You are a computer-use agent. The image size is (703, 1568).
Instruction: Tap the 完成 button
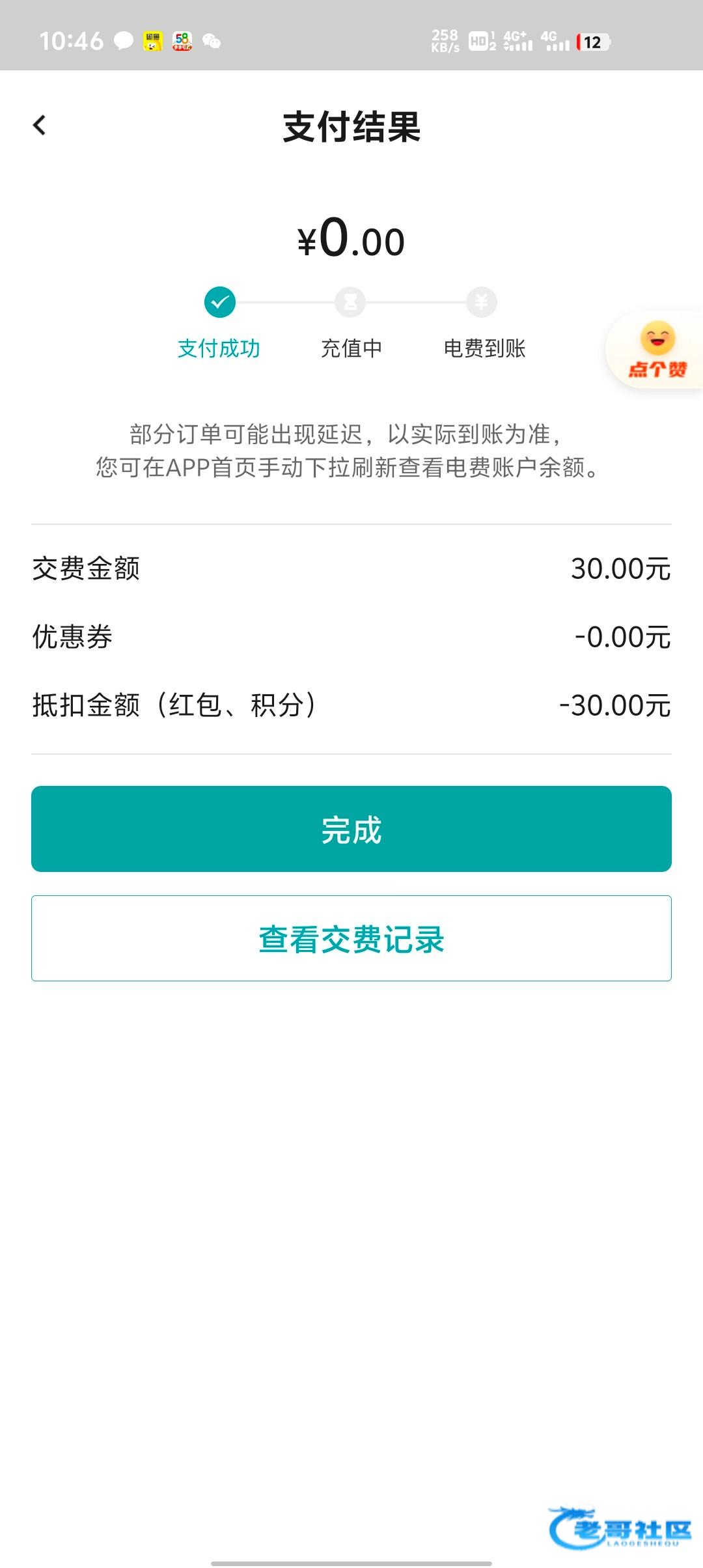click(351, 829)
